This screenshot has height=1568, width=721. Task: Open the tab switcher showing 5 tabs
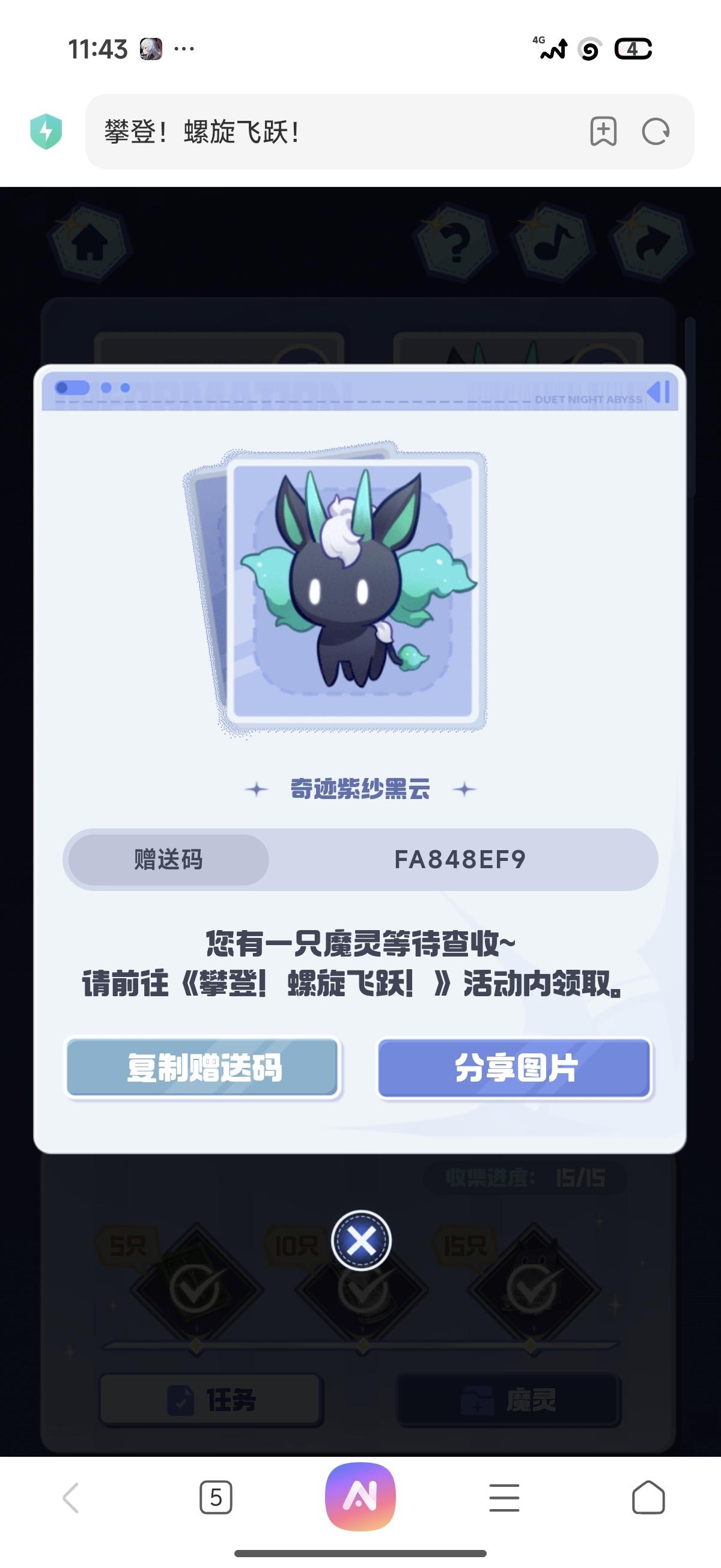point(215,1497)
